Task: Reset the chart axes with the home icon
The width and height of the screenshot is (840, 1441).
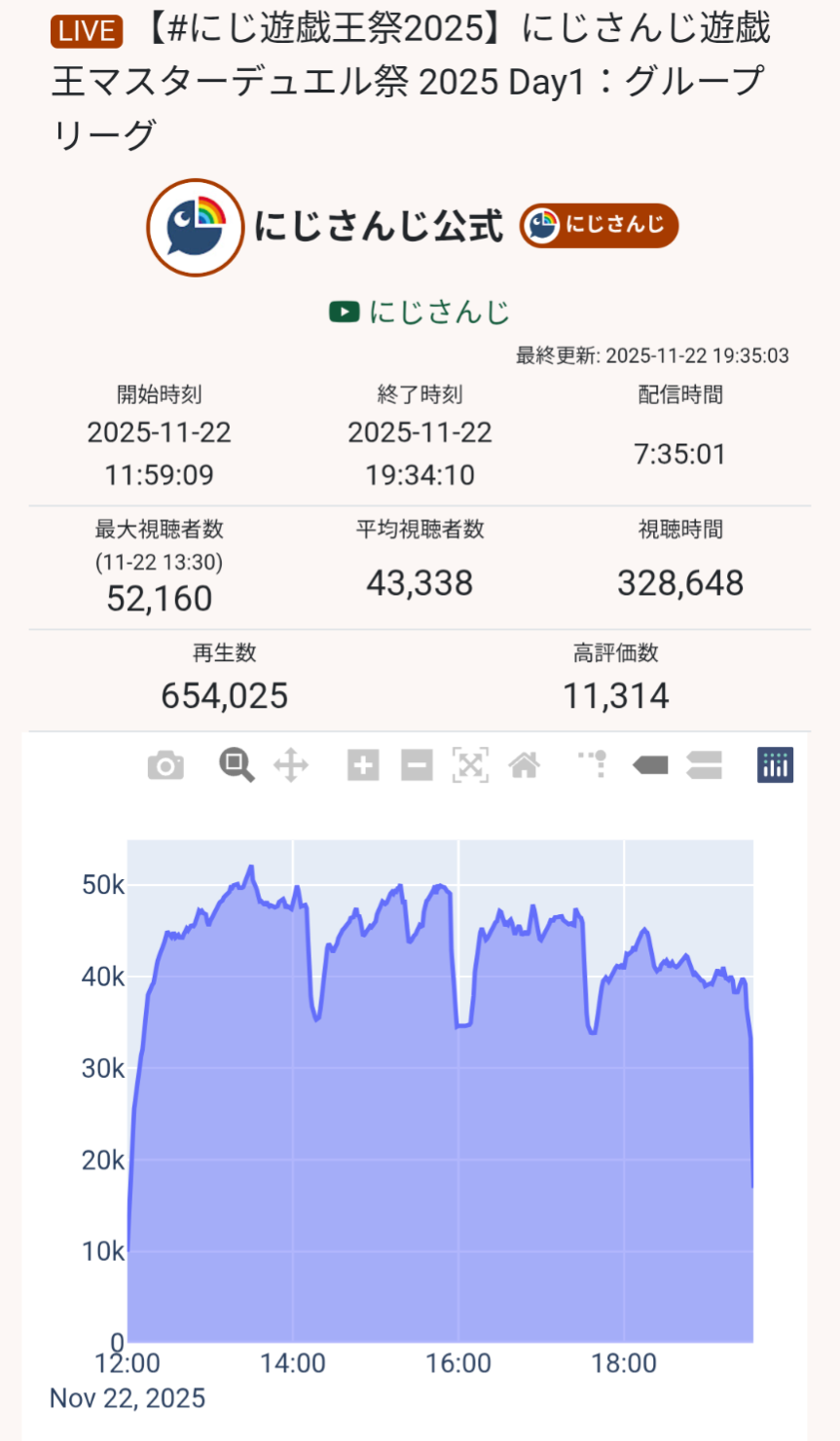Action: [525, 765]
